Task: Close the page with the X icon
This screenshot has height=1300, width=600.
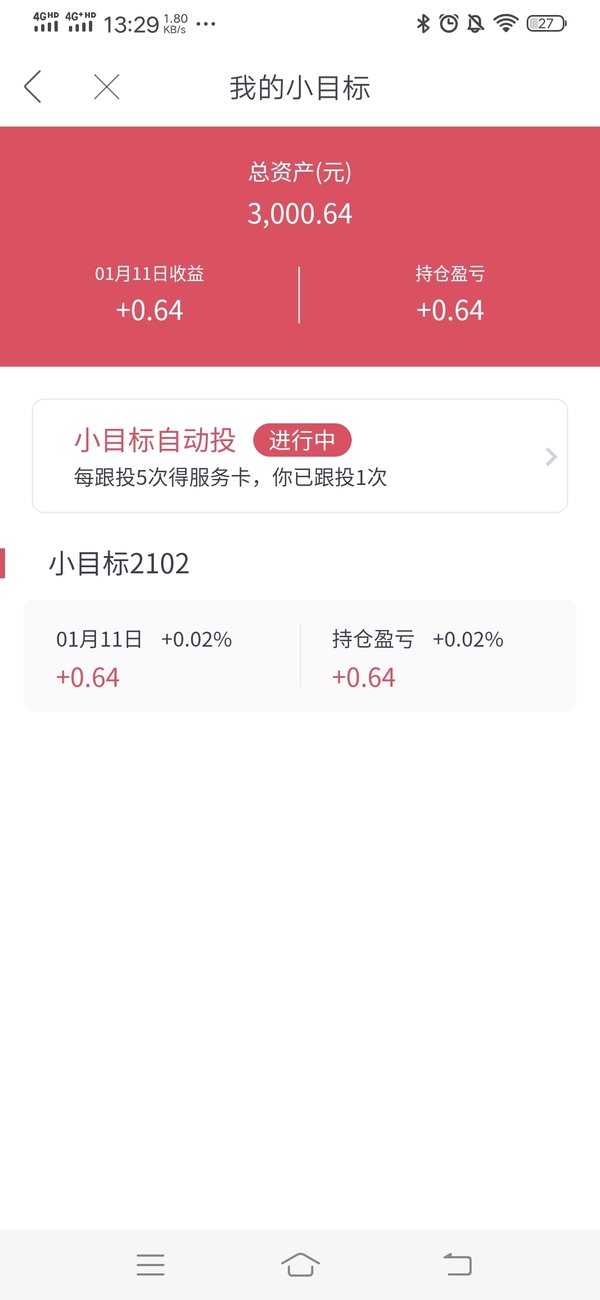Action: tap(106, 87)
